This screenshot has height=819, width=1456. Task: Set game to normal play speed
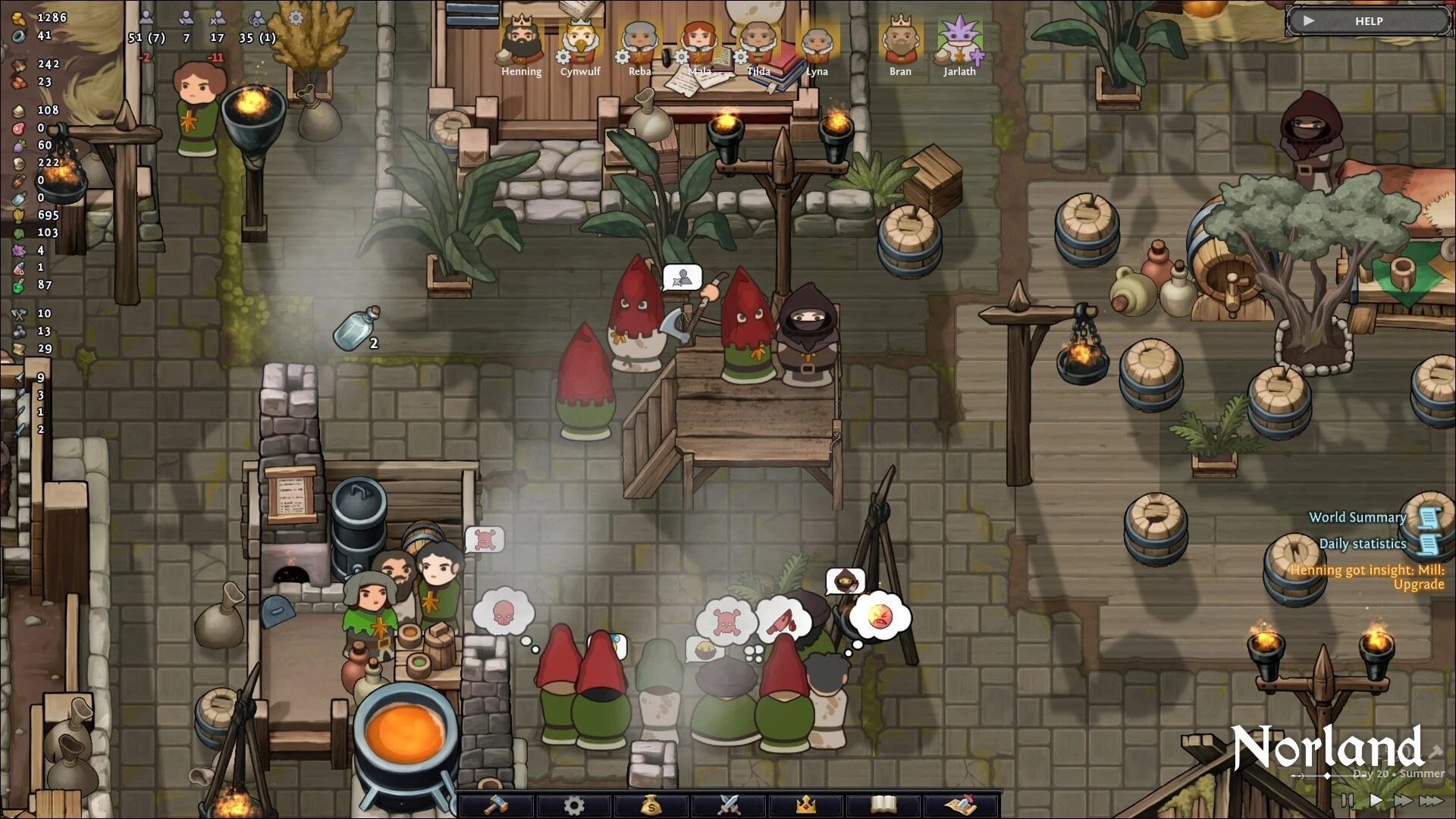1376,800
